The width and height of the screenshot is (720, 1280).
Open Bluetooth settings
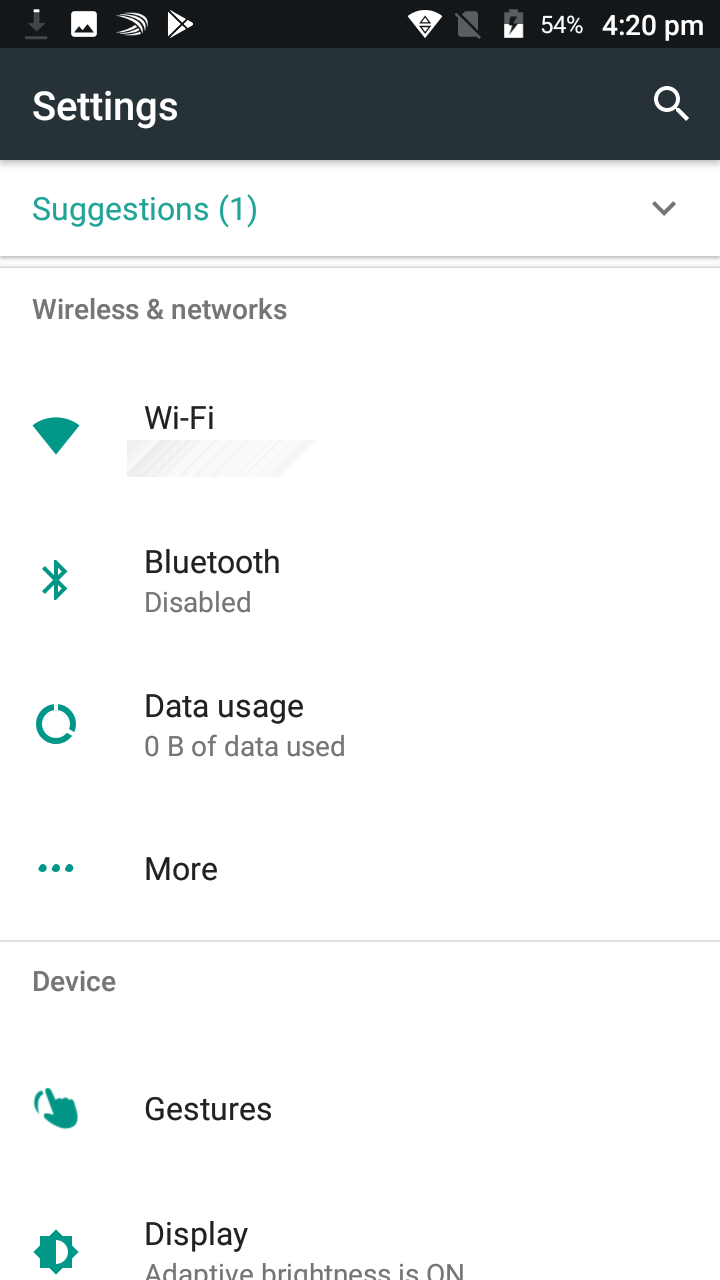pyautogui.click(x=360, y=580)
